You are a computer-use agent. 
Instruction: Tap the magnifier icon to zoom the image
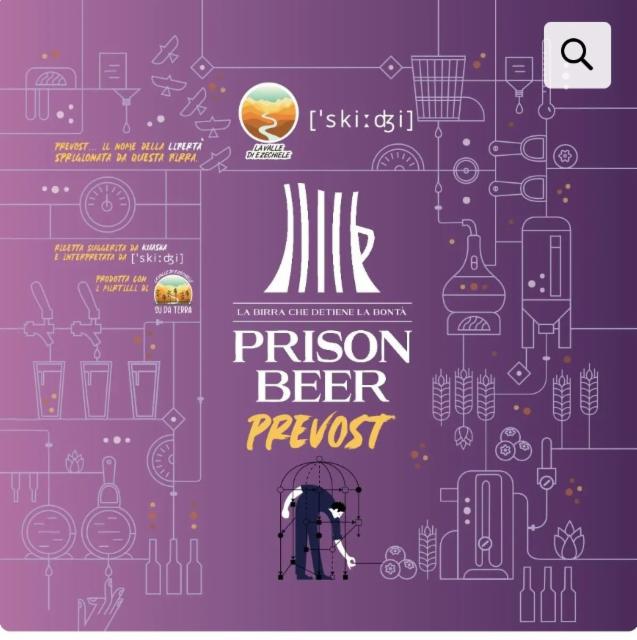[577, 55]
